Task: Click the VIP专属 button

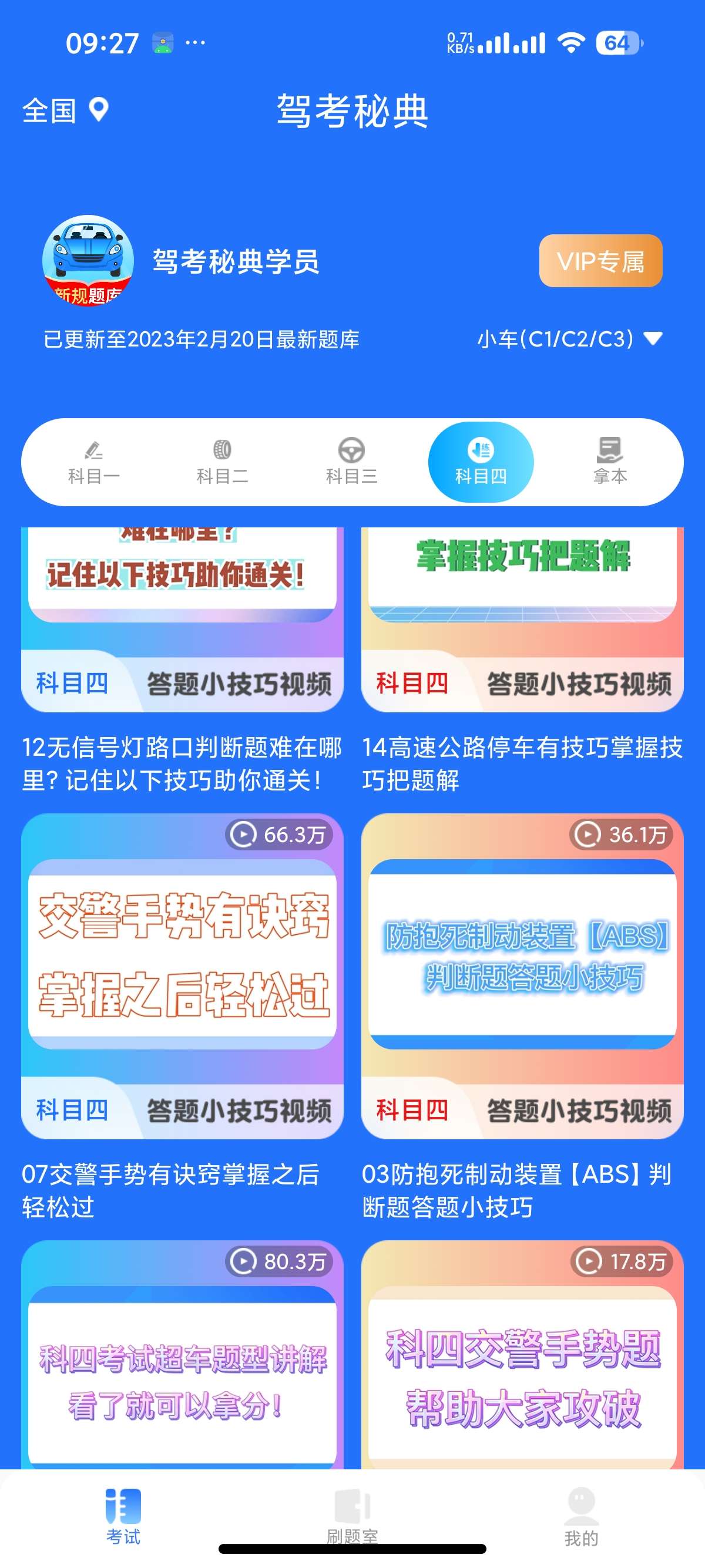Action: (600, 262)
